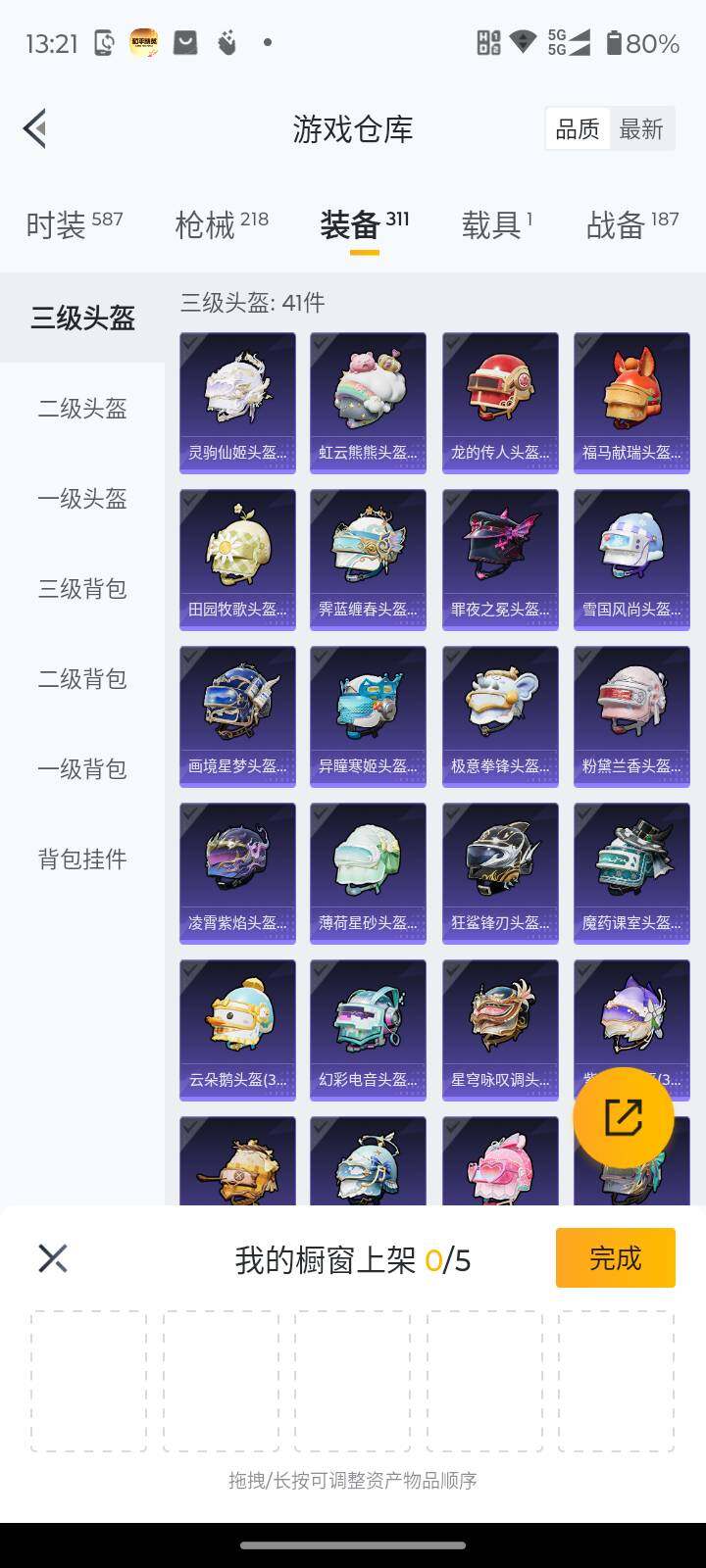Switch to the 战备 tab
Image resolution: width=706 pixels, height=1568 pixels.
[632, 224]
